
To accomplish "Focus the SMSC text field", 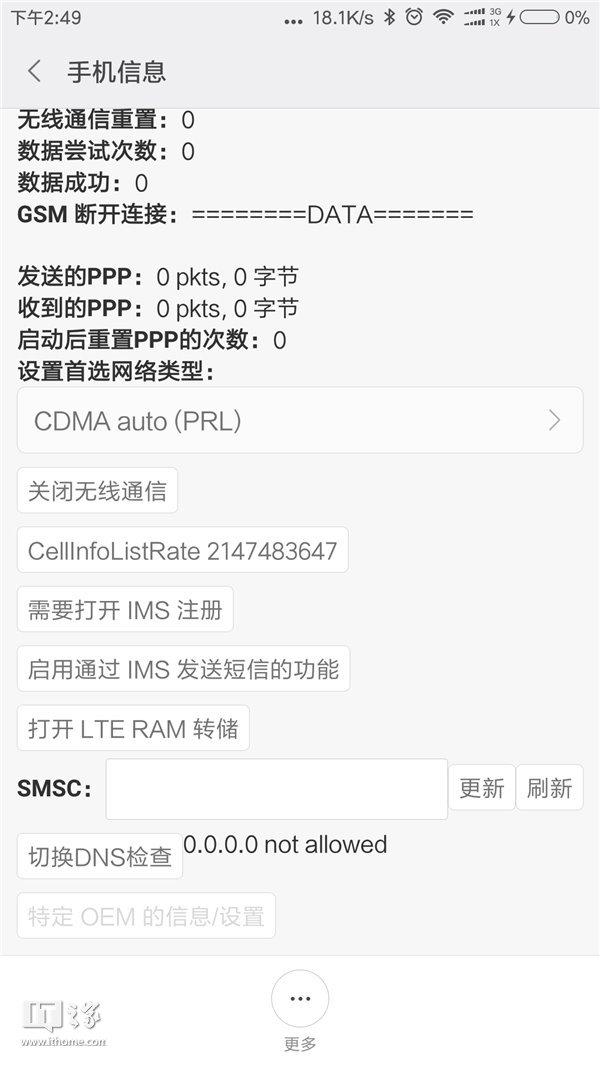I will 276,788.
